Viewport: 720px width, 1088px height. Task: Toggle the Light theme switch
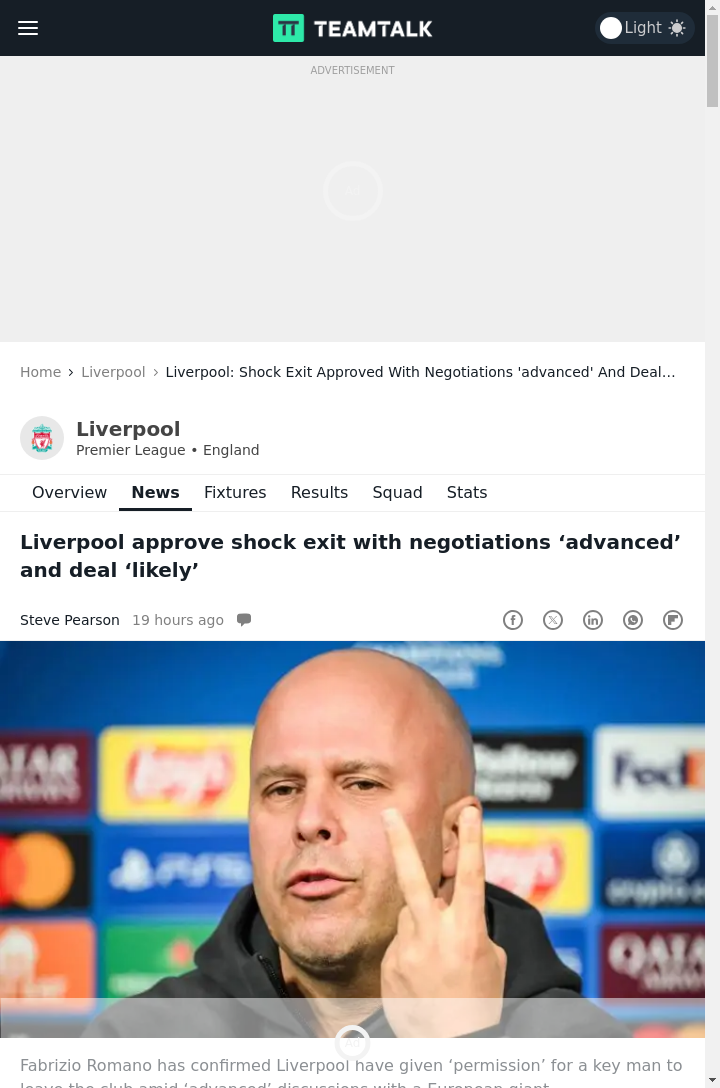pyautogui.click(x=643, y=28)
